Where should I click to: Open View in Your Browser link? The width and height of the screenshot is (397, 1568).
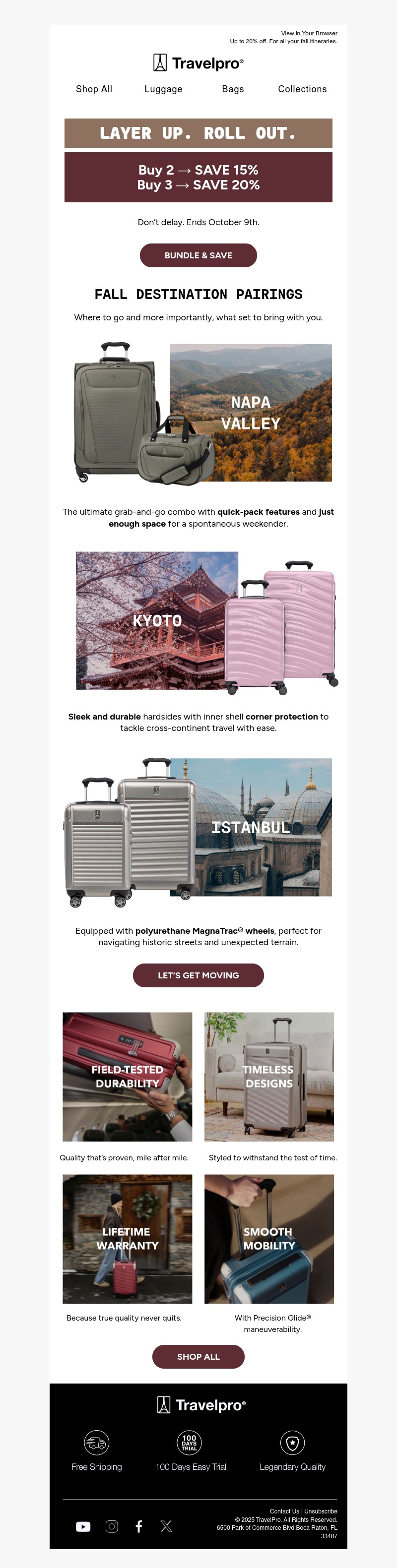tap(309, 34)
